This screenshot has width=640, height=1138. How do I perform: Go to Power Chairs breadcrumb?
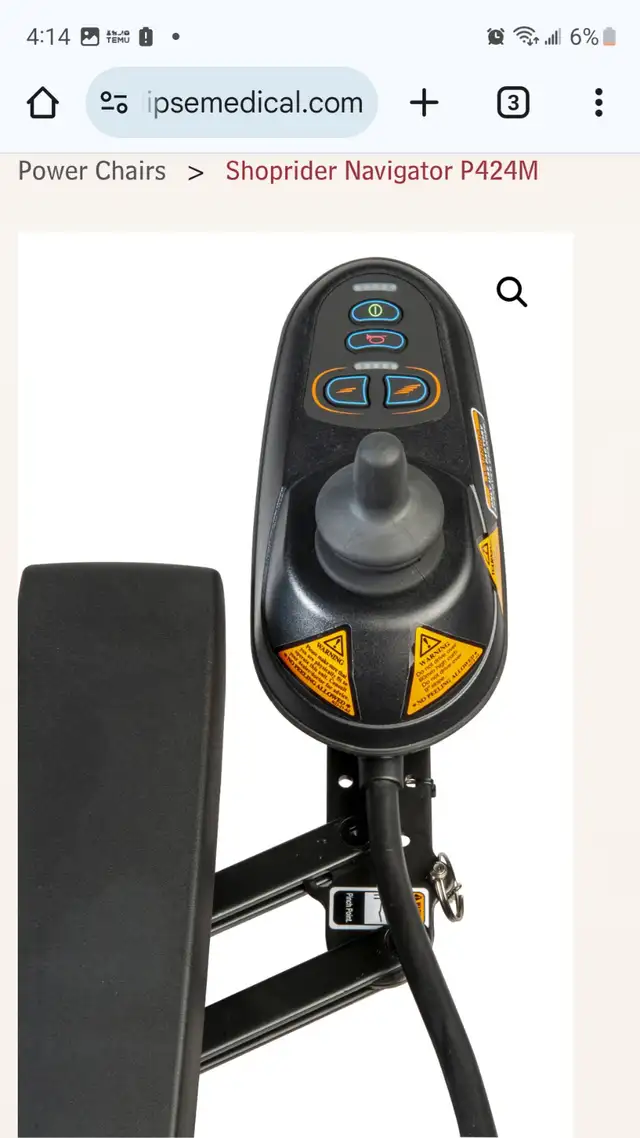(92, 171)
